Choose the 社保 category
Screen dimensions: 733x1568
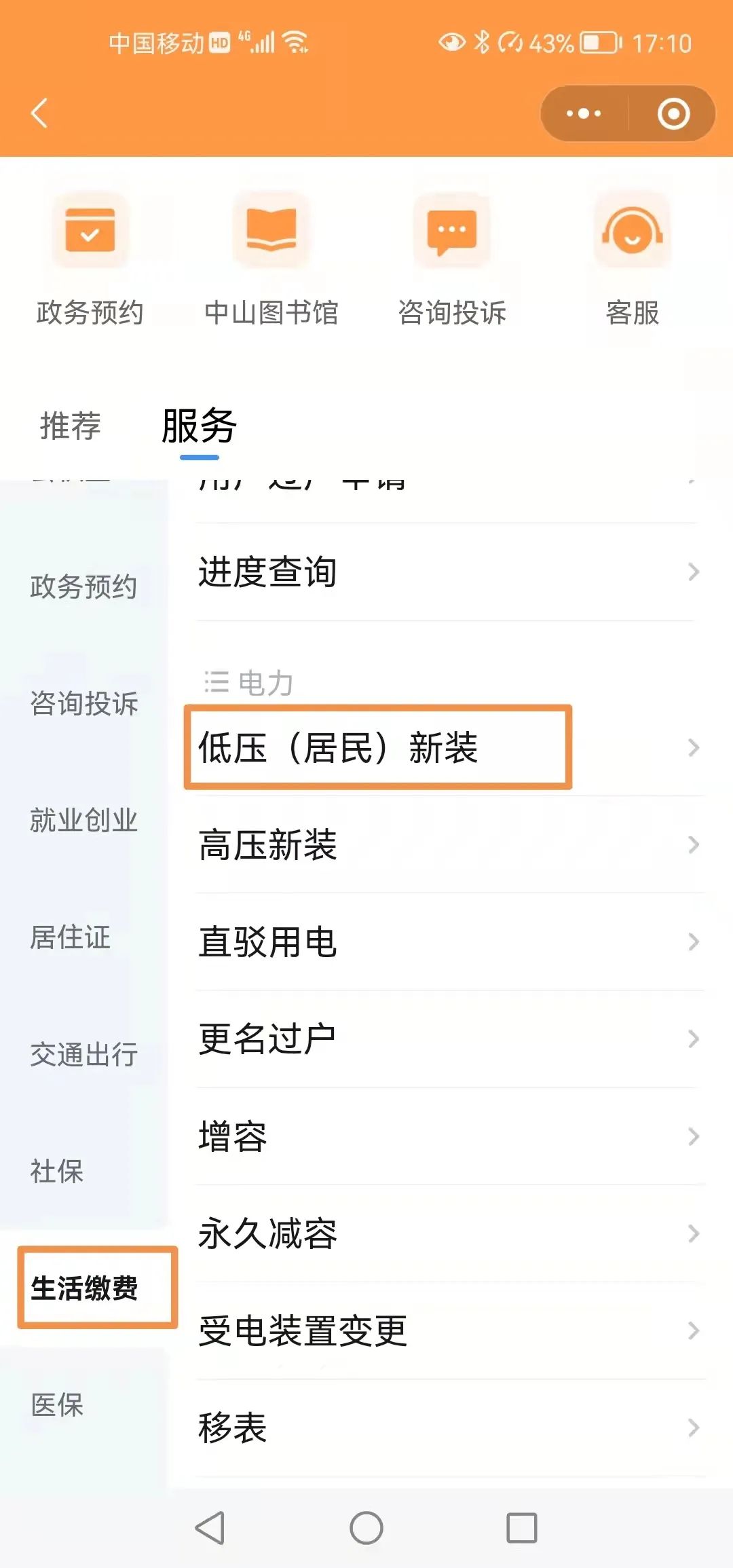56,1171
